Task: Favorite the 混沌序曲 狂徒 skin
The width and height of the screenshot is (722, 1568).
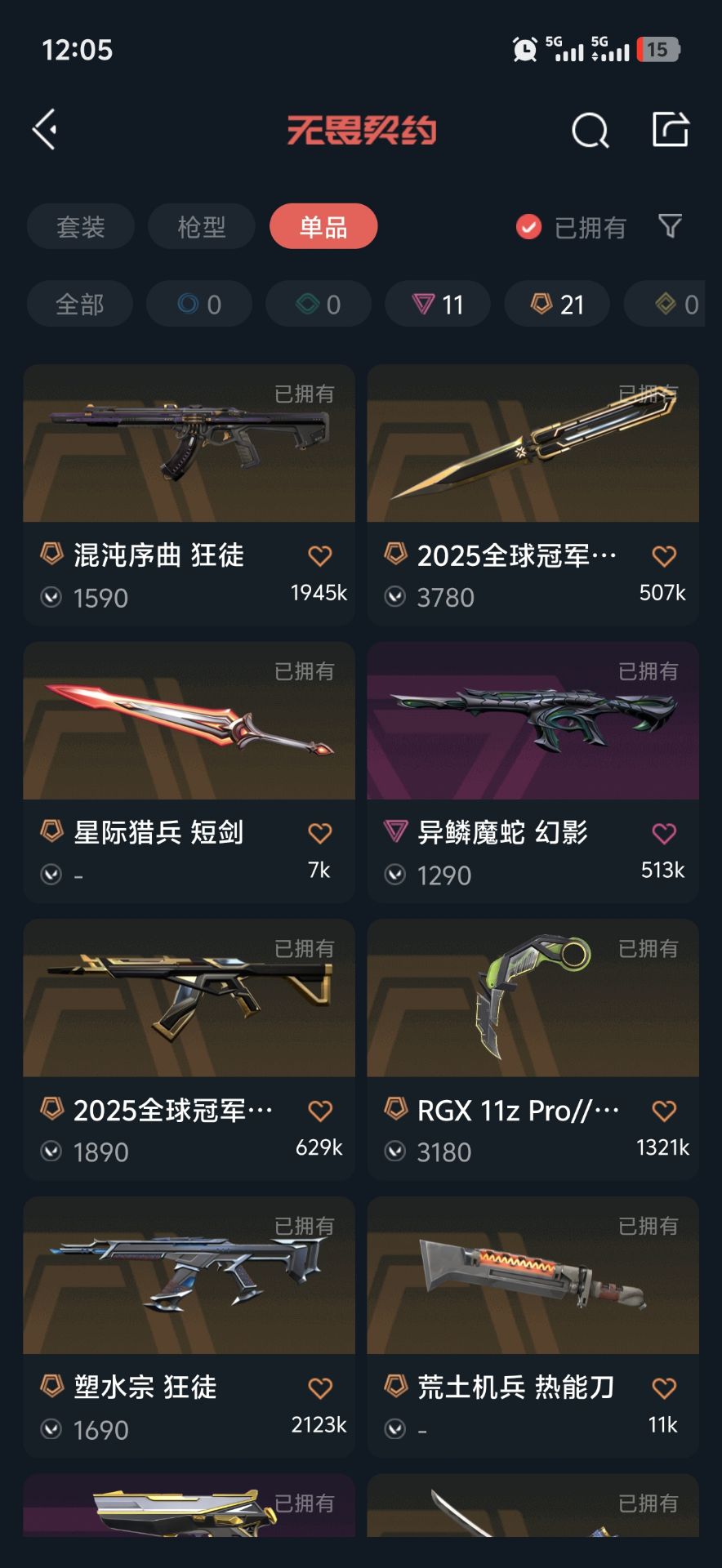Action: [x=320, y=556]
